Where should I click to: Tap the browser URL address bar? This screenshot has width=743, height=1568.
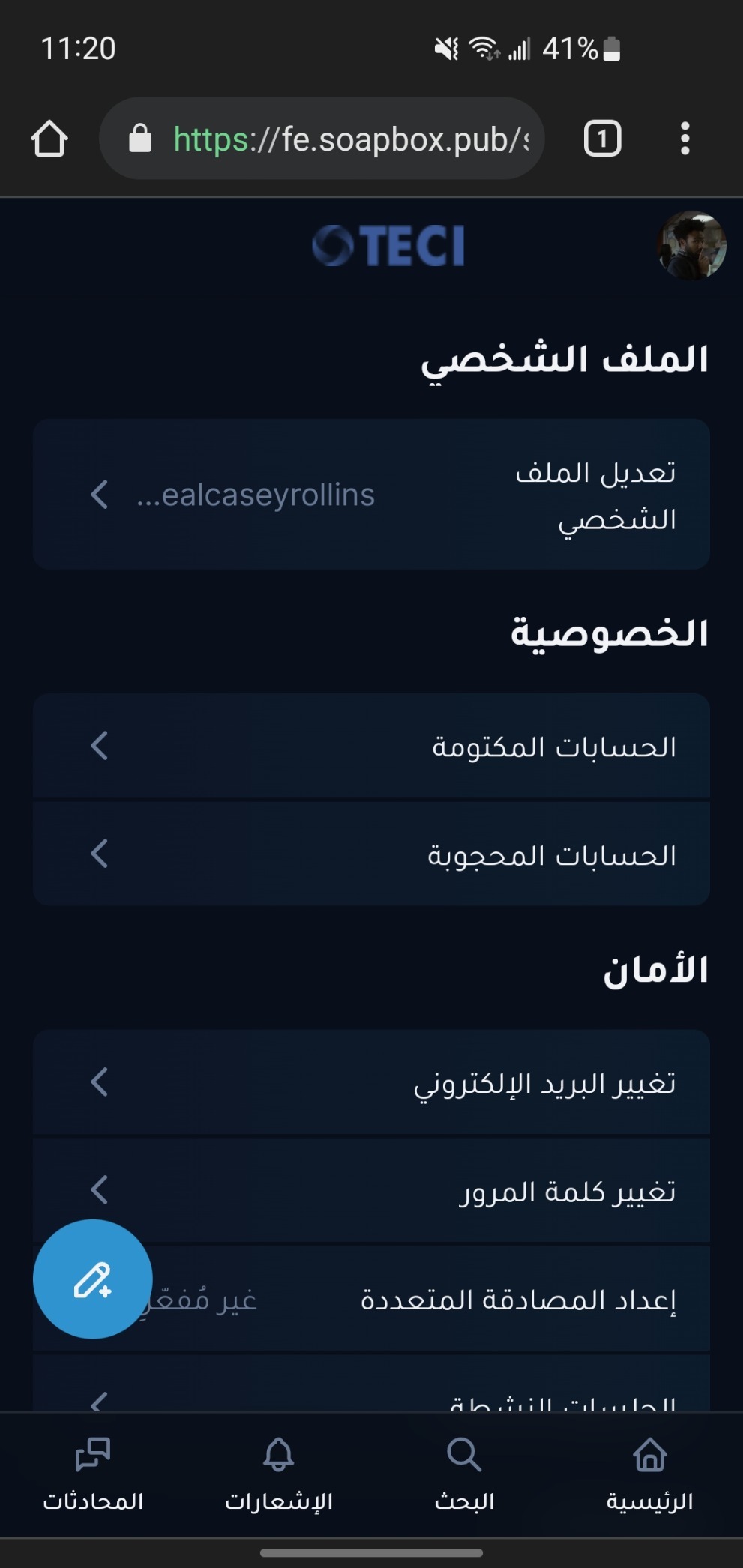(322, 139)
